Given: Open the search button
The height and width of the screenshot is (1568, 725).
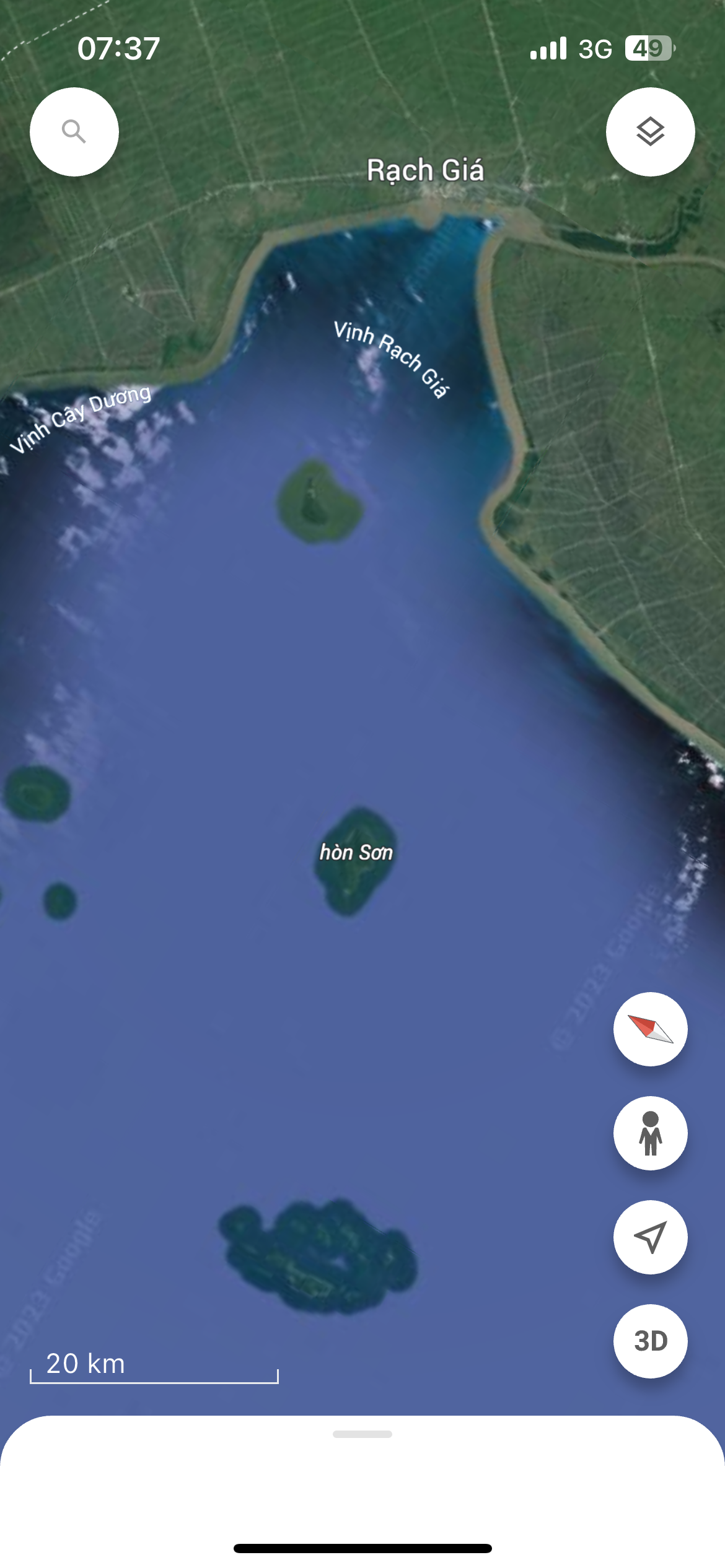Looking at the screenshot, I should click(x=74, y=132).
